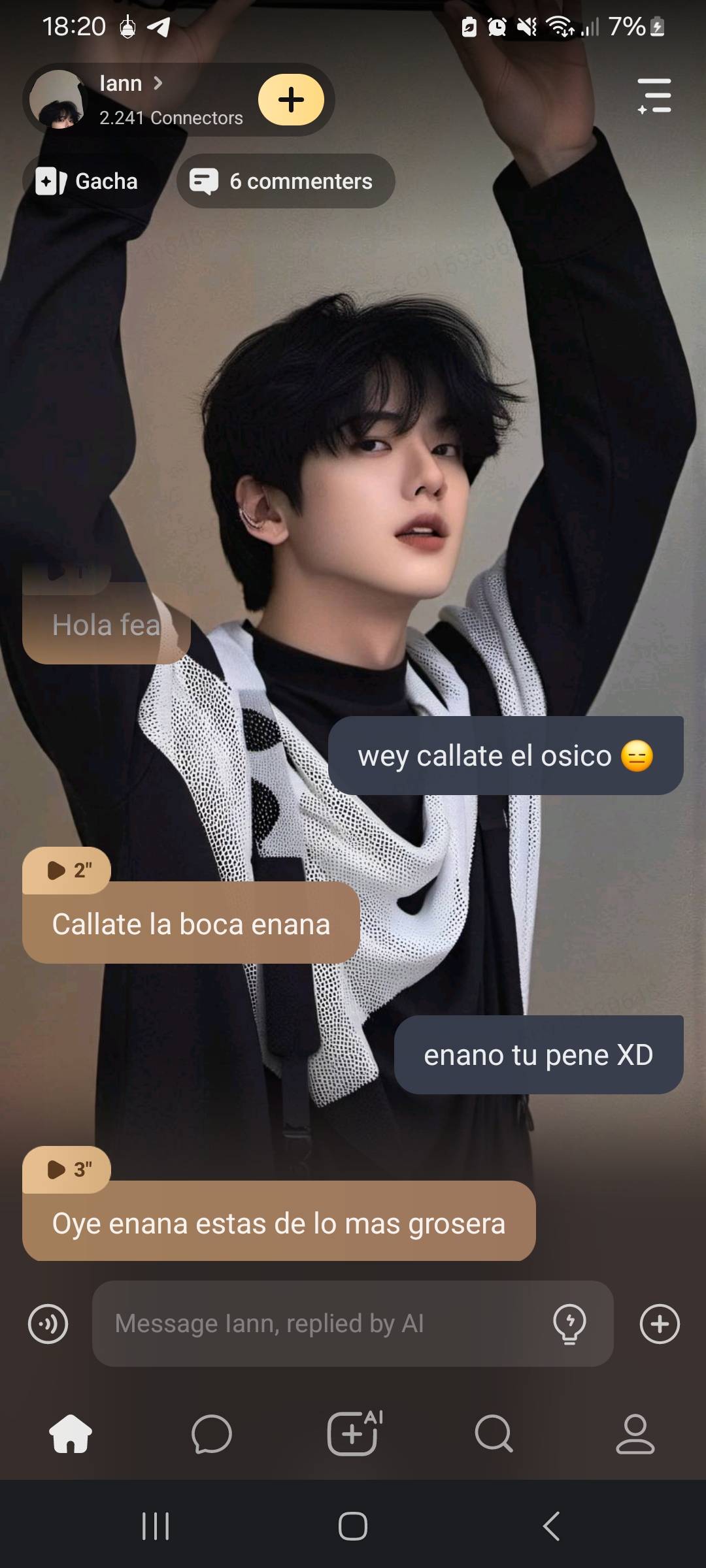This screenshot has height=1568, width=706.
Task: Go to the Home tab
Action: 71,1434
